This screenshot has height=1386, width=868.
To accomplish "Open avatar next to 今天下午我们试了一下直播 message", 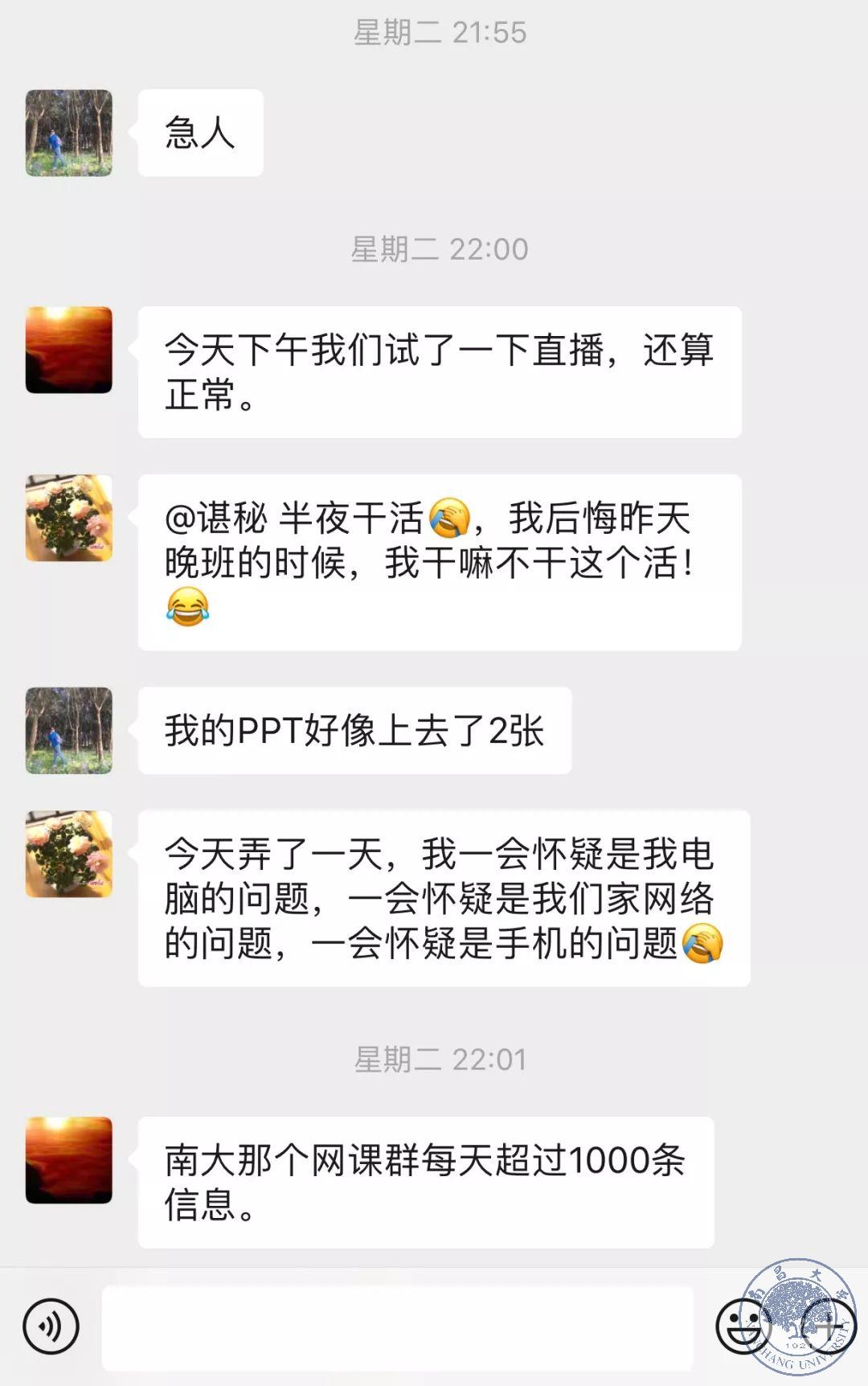I will click(x=69, y=350).
